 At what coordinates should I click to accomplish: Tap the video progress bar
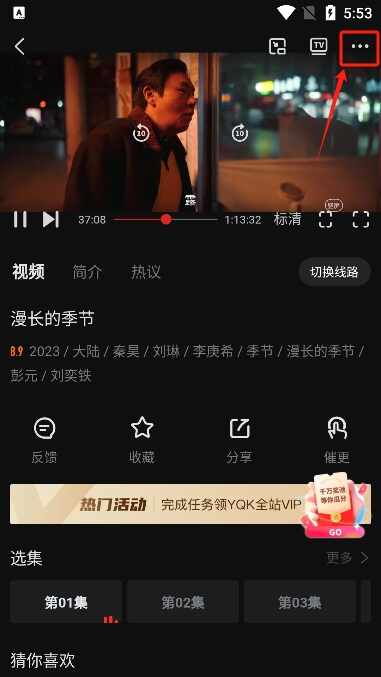[165, 220]
